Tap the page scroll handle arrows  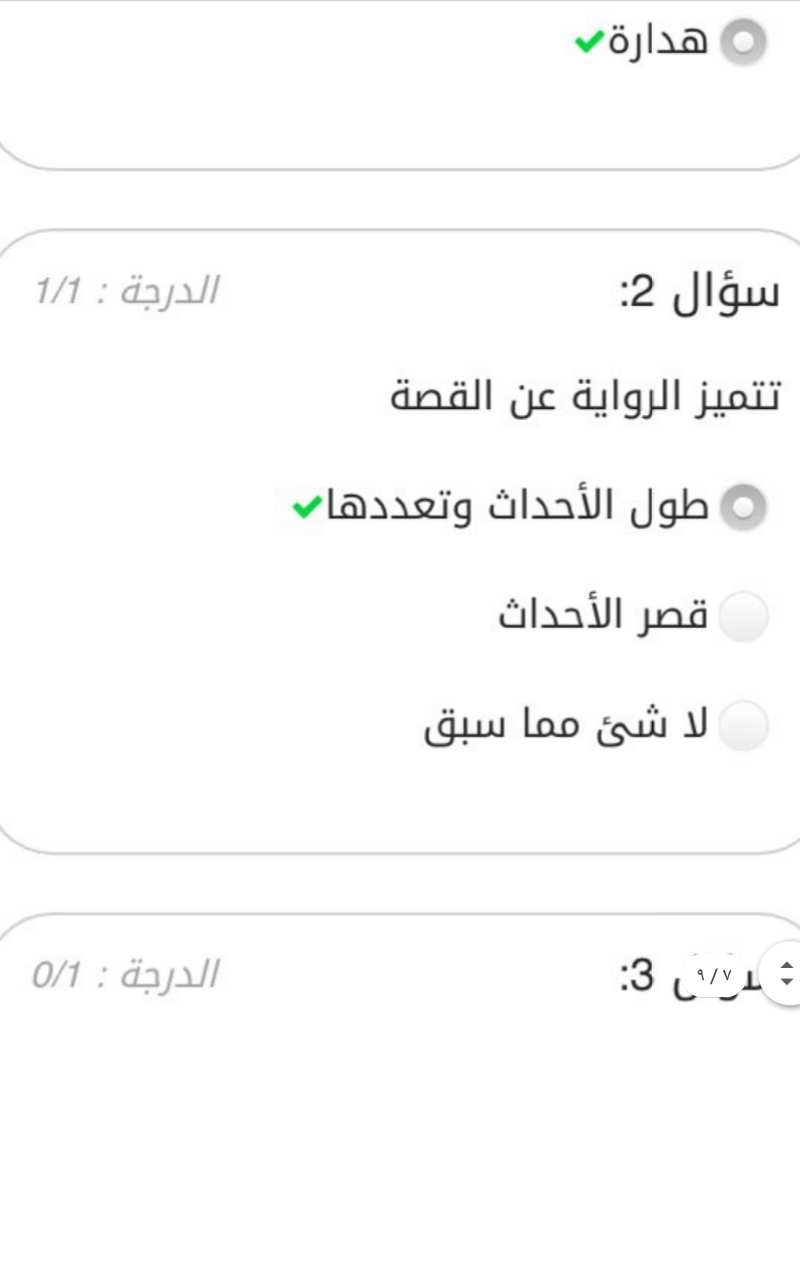(786, 973)
